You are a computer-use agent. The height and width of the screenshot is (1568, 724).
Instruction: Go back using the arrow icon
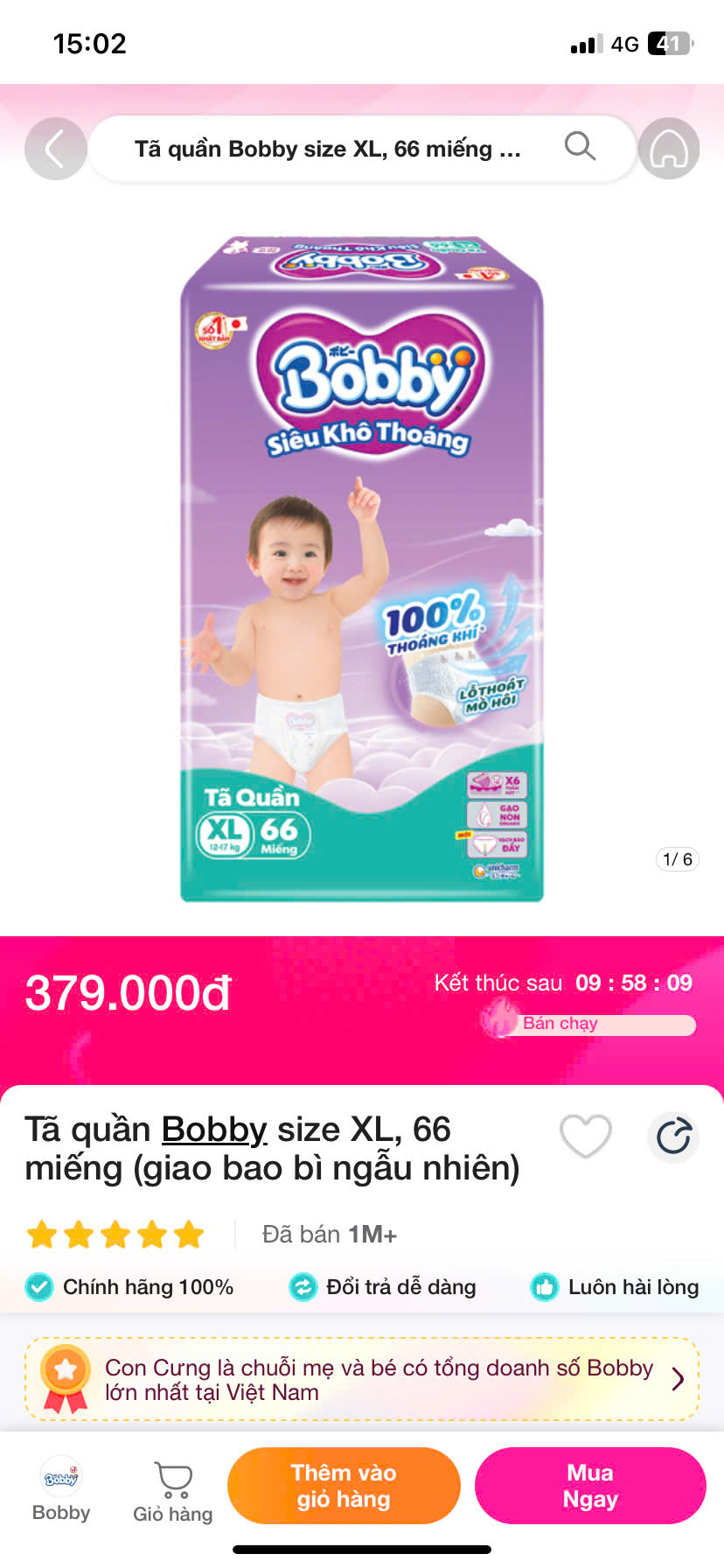56,149
